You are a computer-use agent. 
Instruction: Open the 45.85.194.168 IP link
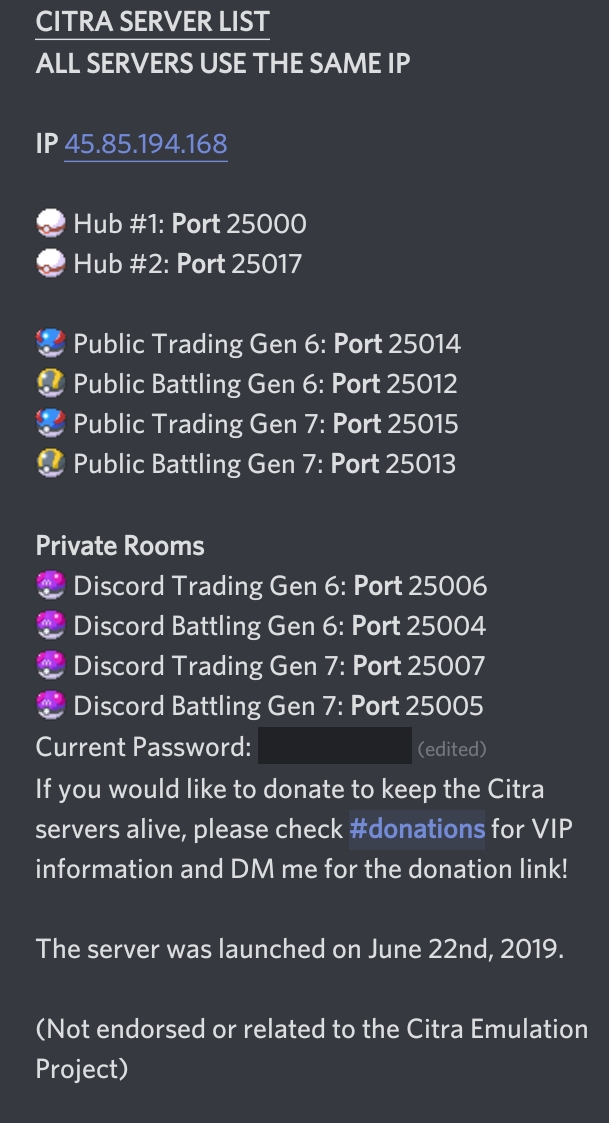(146, 144)
